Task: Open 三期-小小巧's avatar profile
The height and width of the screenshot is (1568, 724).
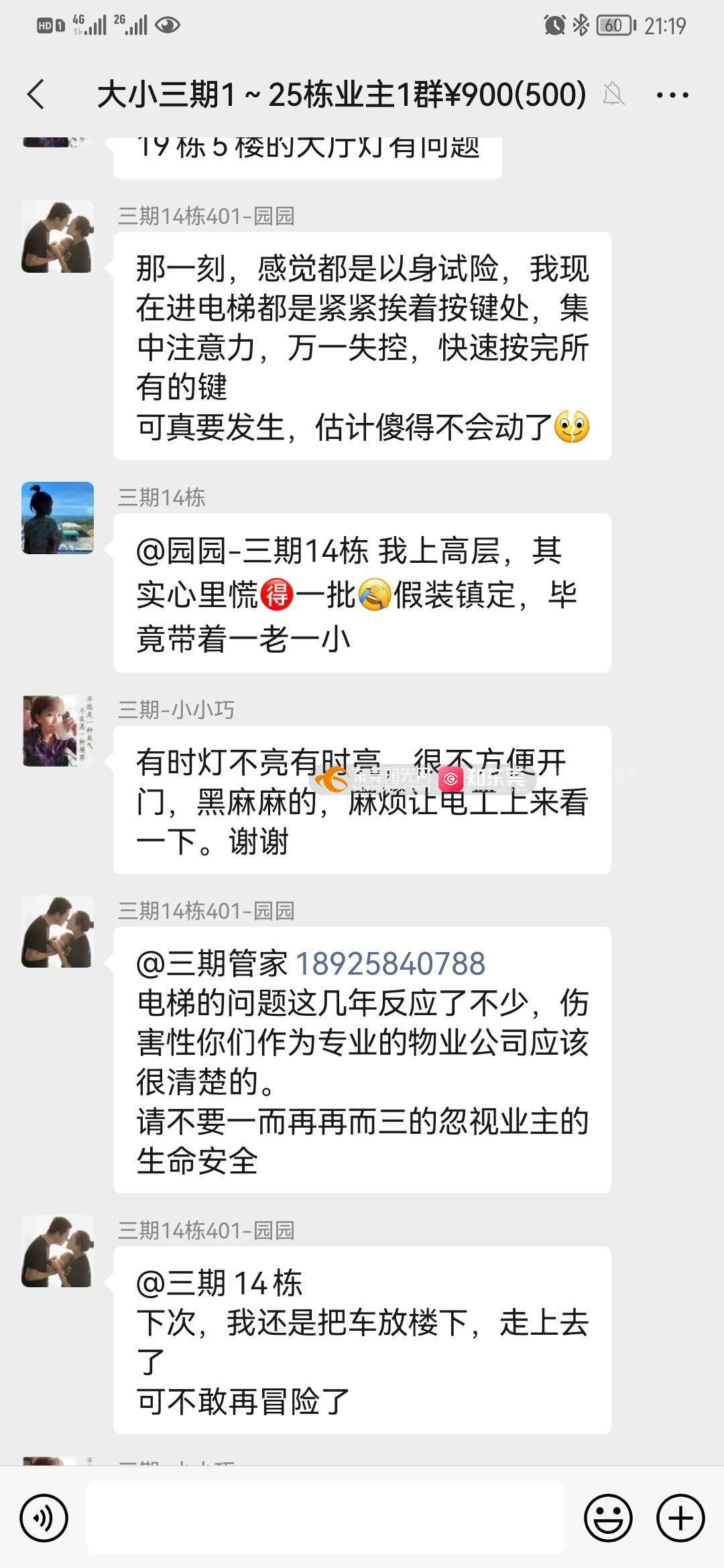Action: point(58,731)
